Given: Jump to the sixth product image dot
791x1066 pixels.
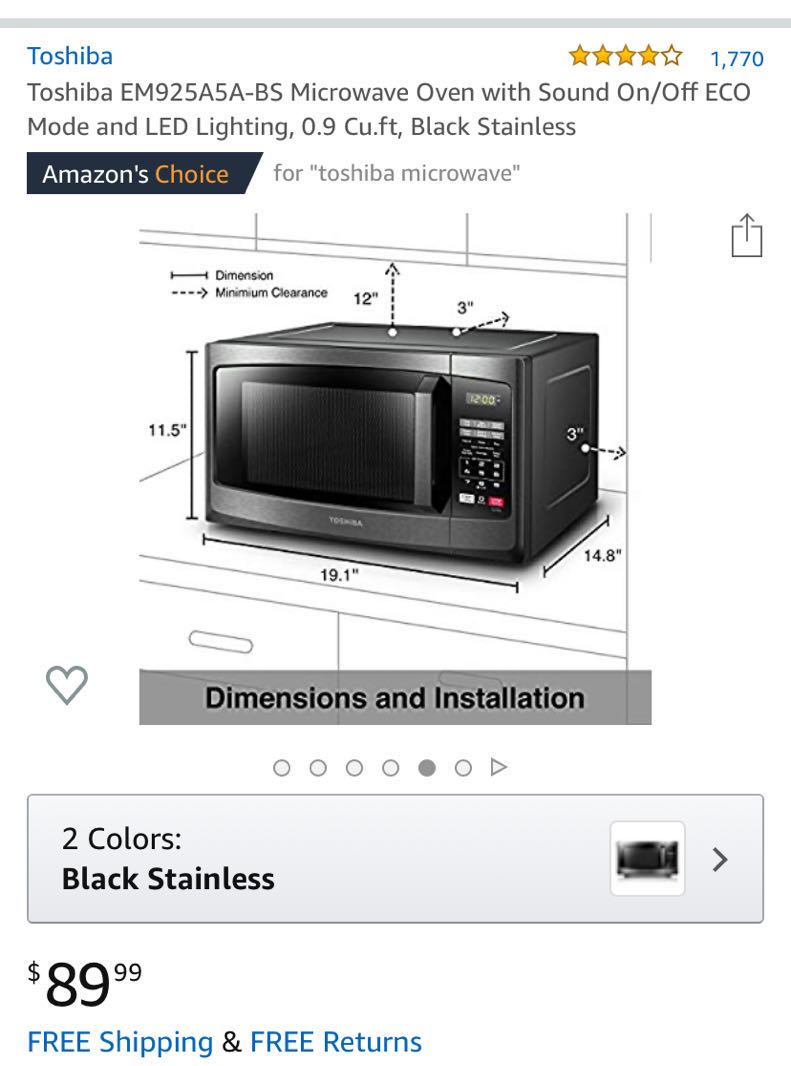Looking at the screenshot, I should coord(463,767).
